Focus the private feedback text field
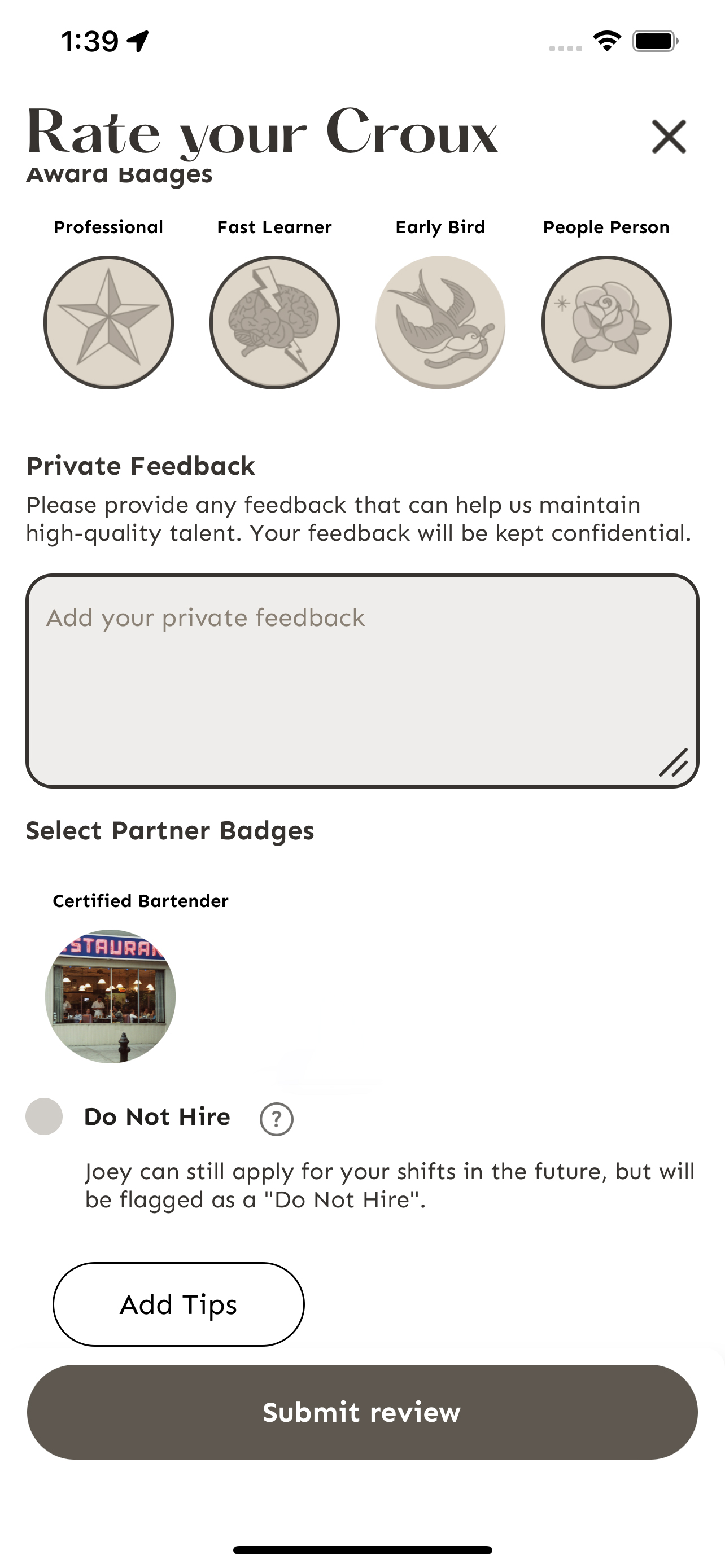Viewport: 725px width, 1568px height. 362,681
